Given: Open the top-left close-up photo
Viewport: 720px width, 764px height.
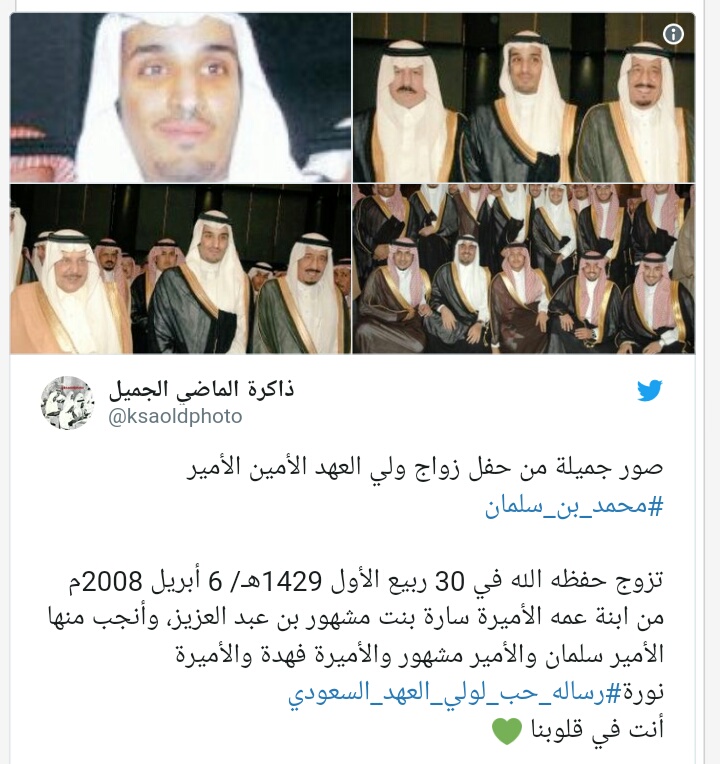Looking at the screenshot, I should point(180,97).
